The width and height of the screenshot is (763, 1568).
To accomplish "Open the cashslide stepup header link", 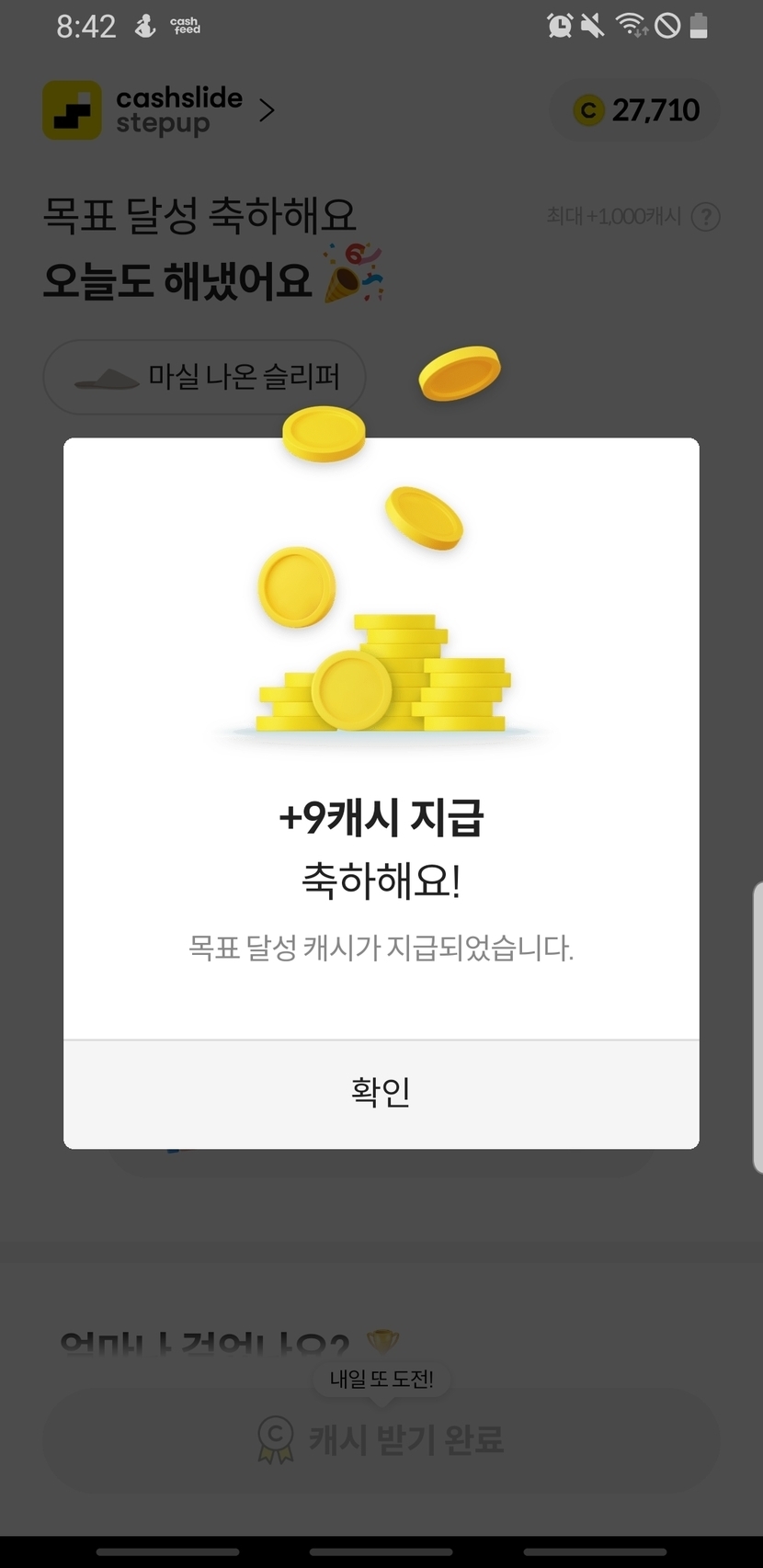I will pyautogui.click(x=159, y=110).
